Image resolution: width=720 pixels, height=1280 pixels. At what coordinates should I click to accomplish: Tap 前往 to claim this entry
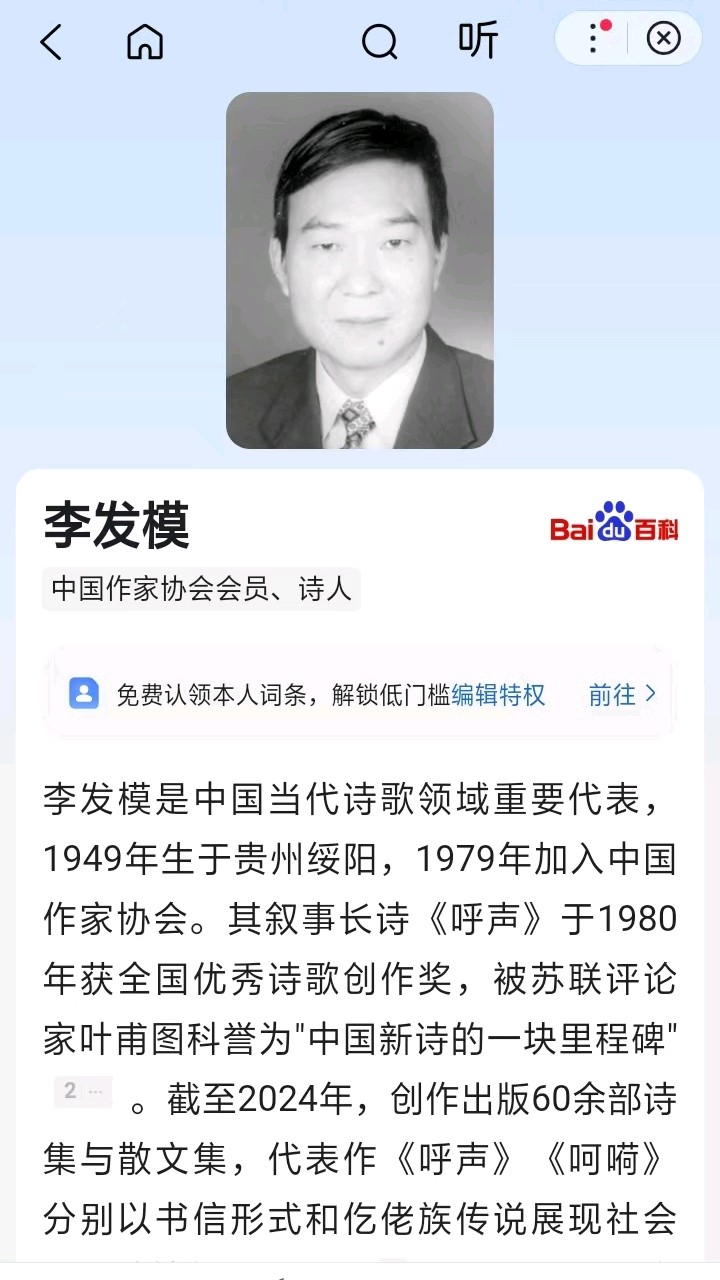pos(622,694)
